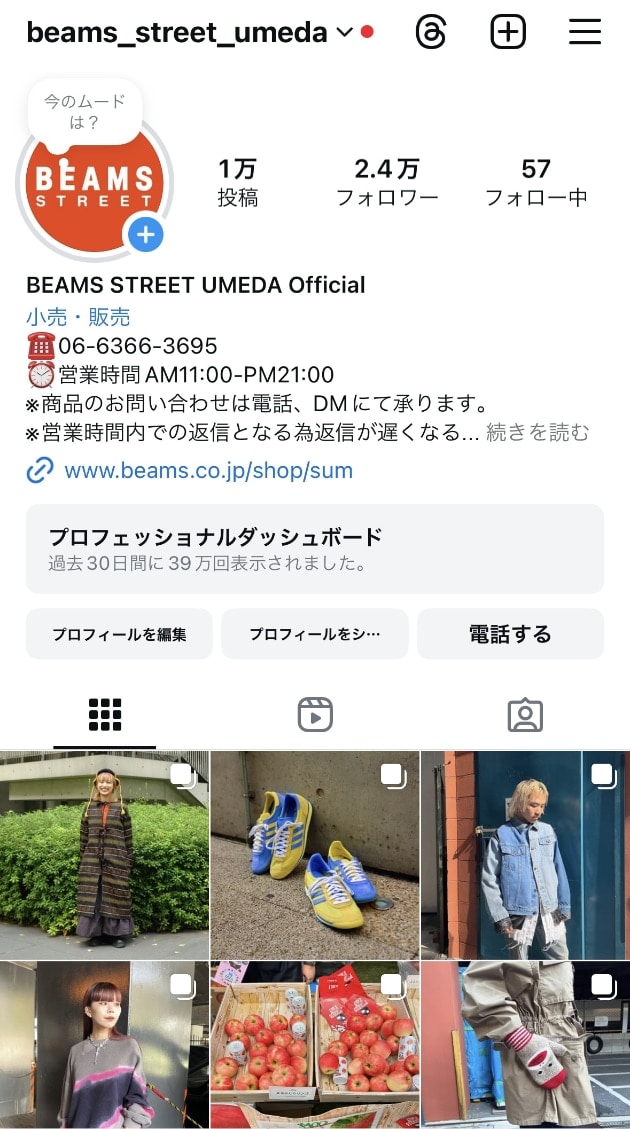Add a story via the profile picture plus
This screenshot has width=630, height=1129.
[146, 235]
